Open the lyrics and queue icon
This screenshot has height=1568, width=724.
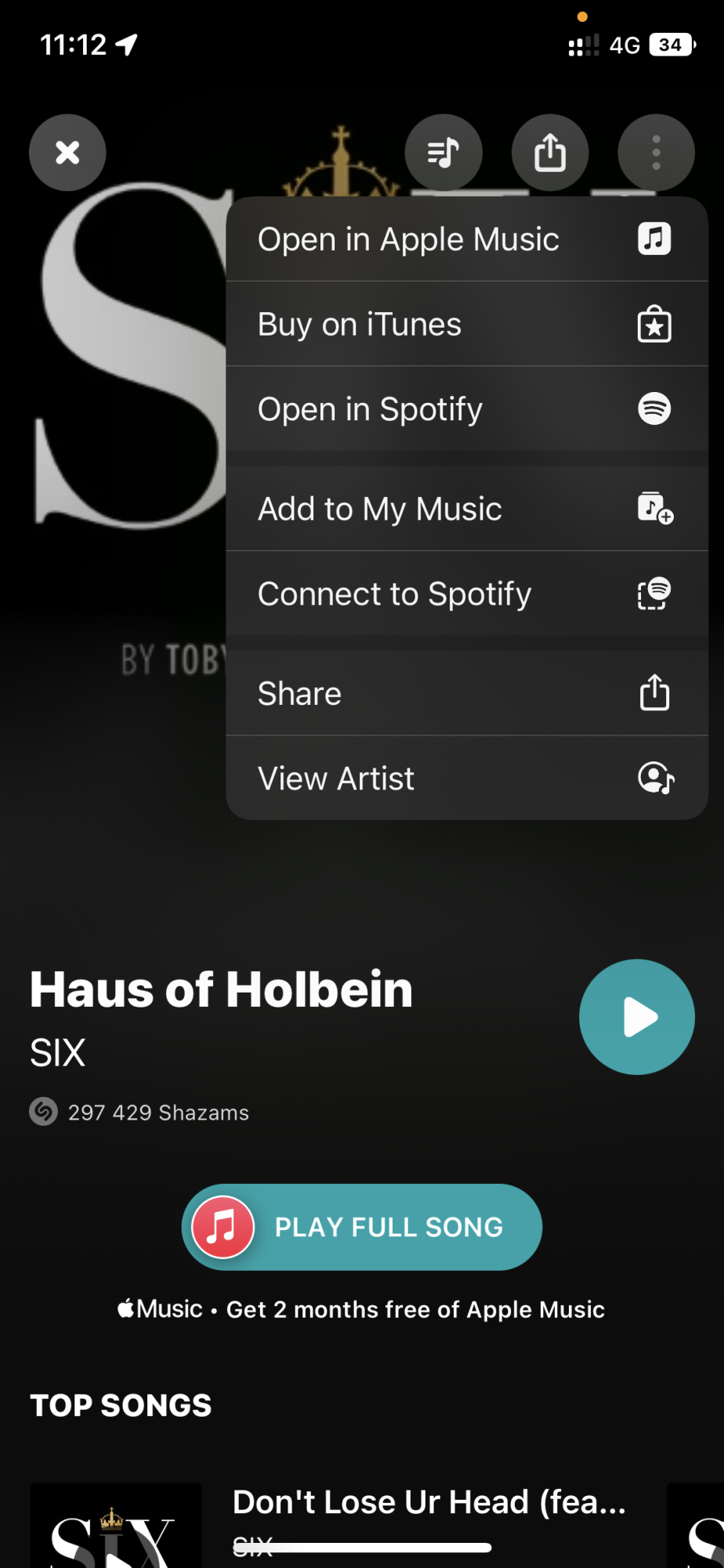(x=443, y=152)
